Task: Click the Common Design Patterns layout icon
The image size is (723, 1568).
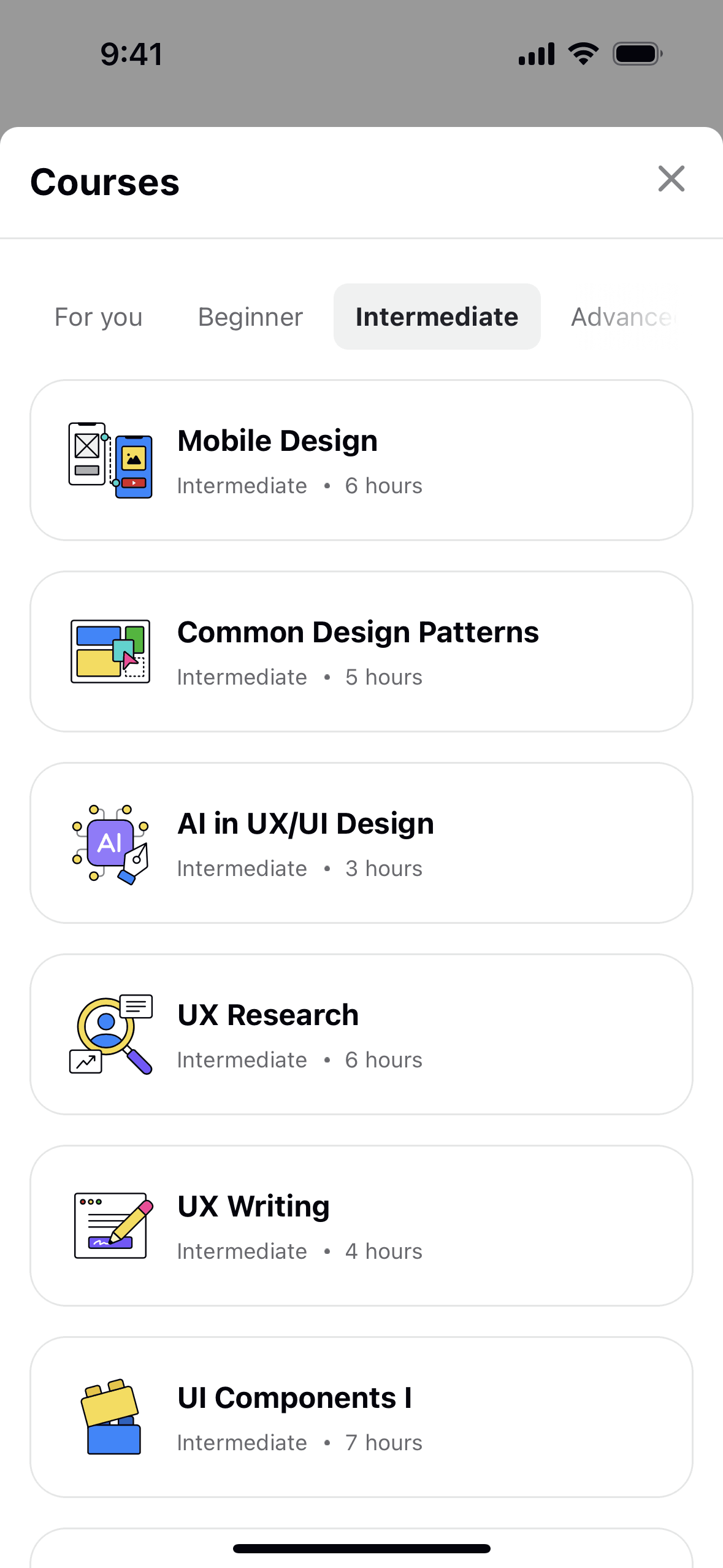Action: point(110,651)
